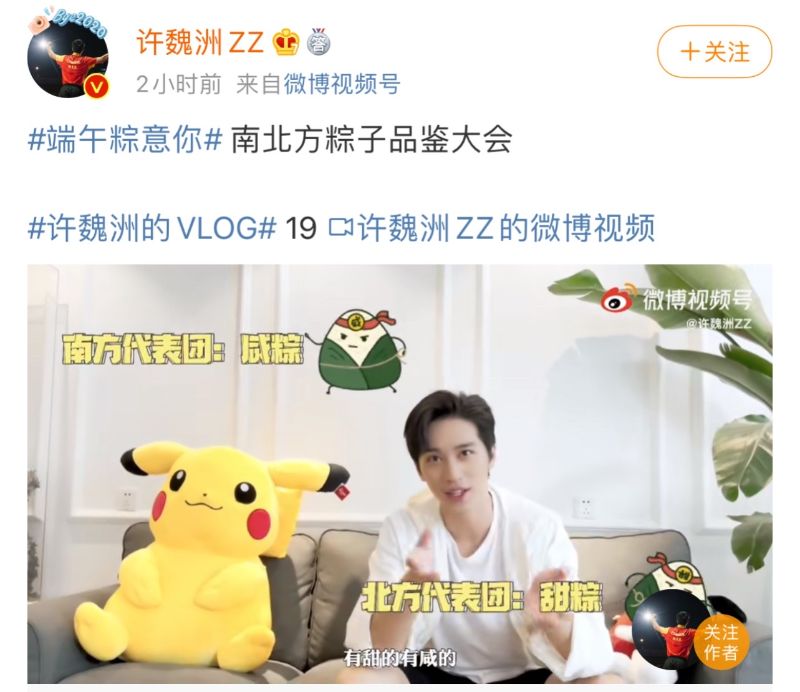Tap 关注作者 on the video

[717, 641]
